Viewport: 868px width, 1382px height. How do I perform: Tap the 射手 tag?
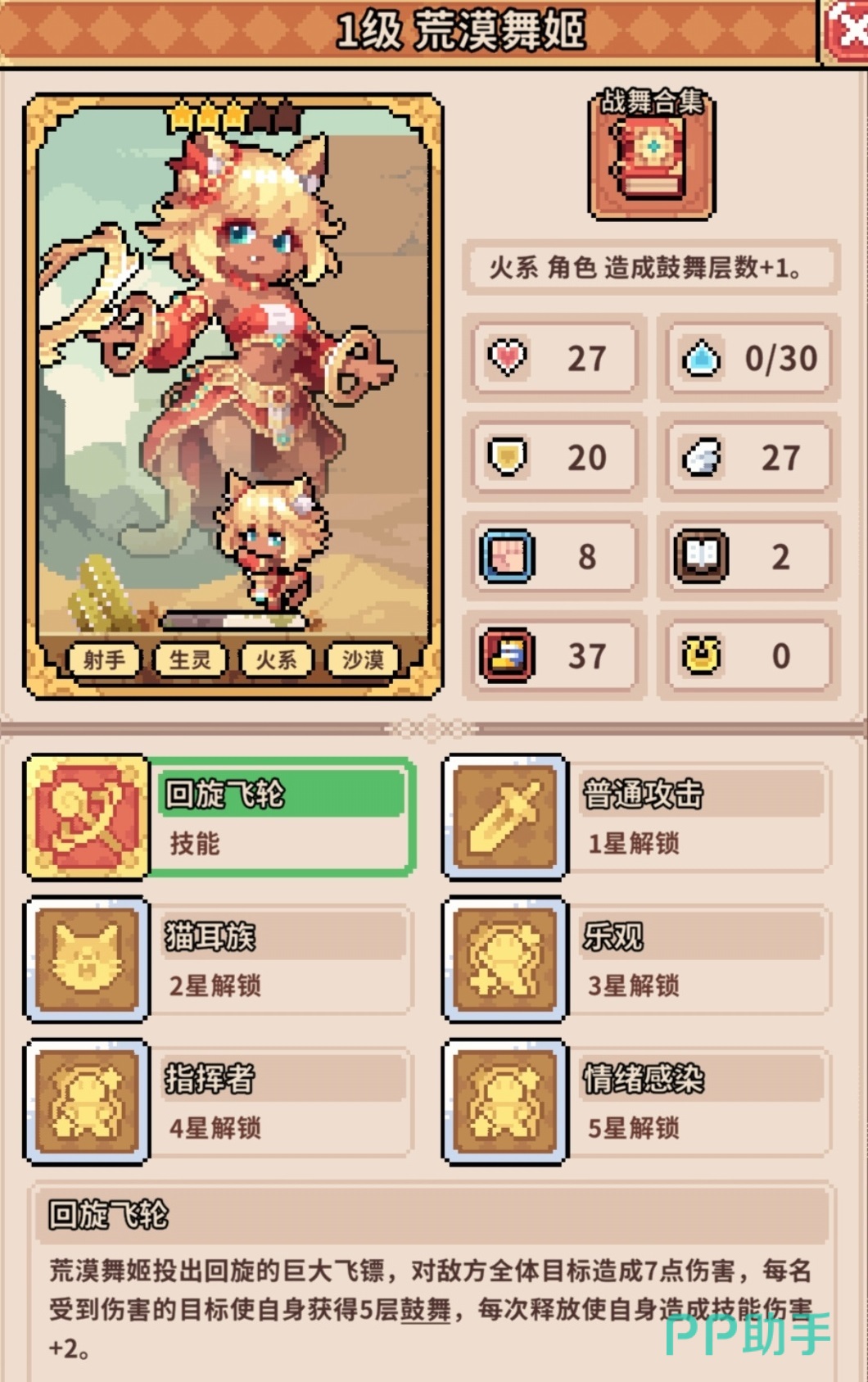104,659
